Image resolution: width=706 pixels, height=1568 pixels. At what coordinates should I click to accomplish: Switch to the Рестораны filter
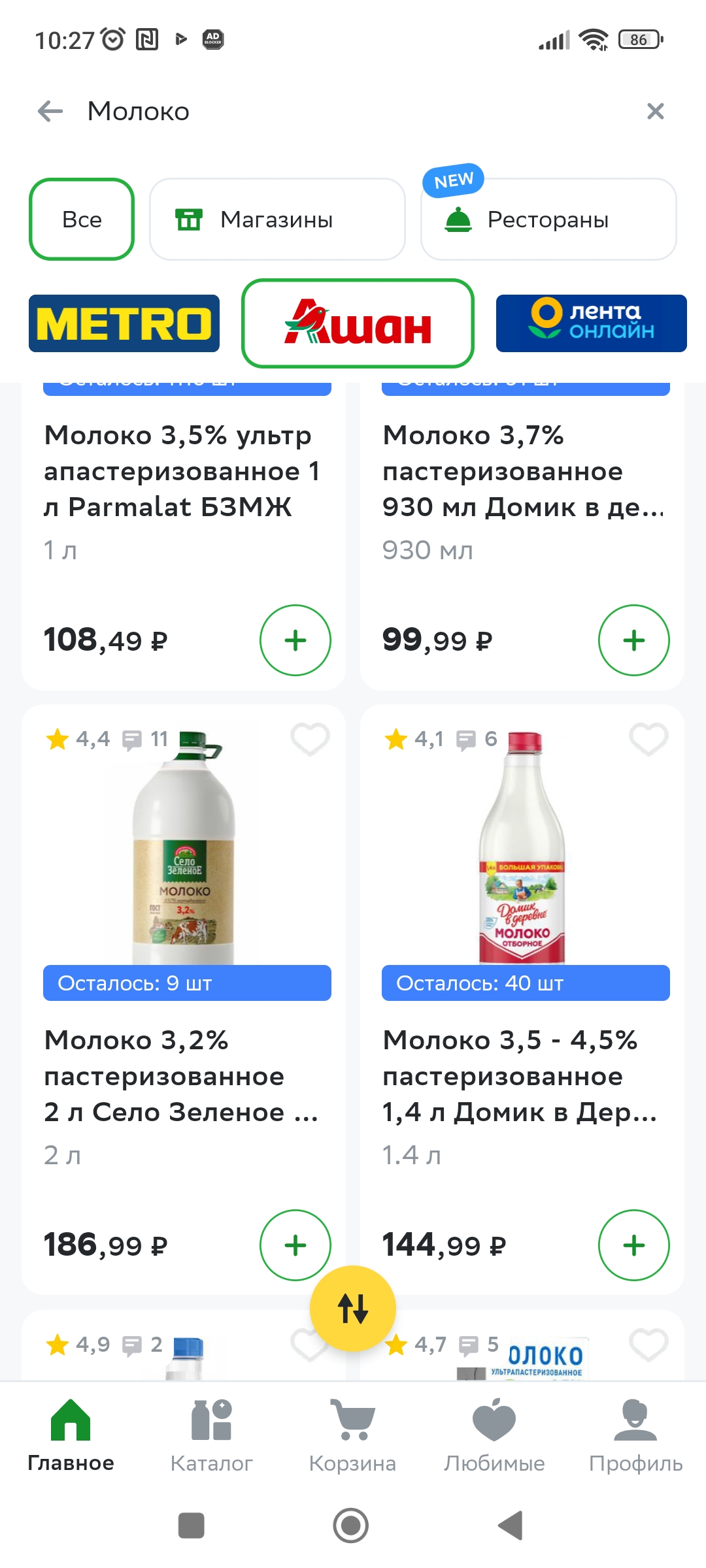[548, 220]
